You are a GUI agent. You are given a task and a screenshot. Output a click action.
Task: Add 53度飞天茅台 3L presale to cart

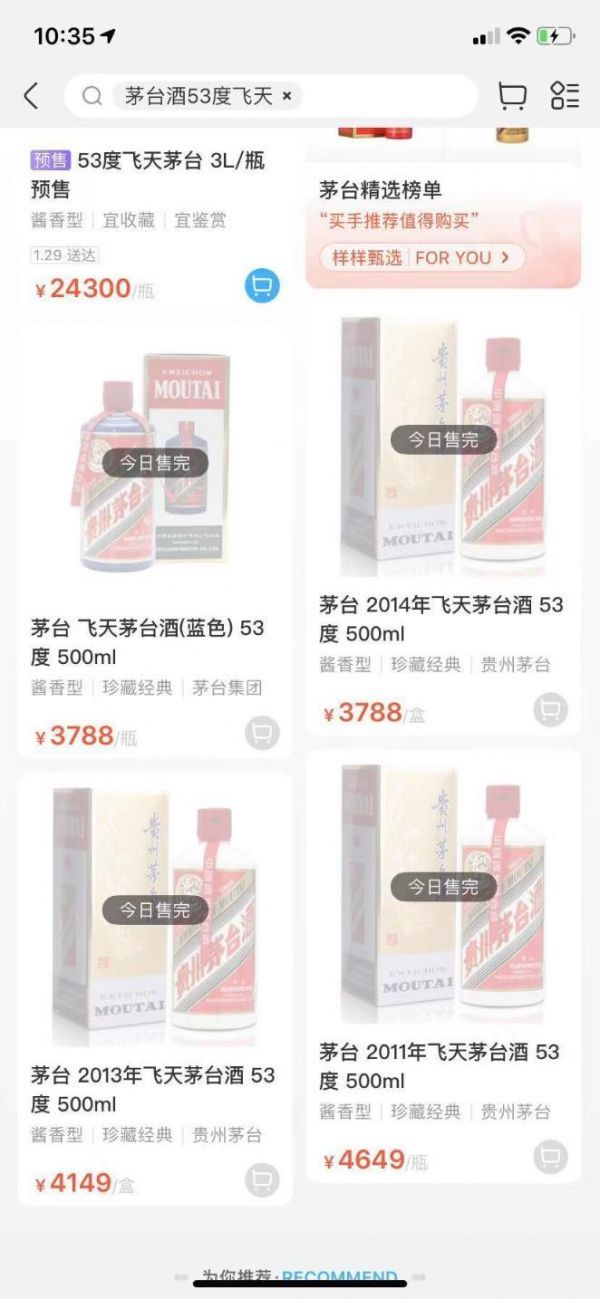pyautogui.click(x=262, y=287)
